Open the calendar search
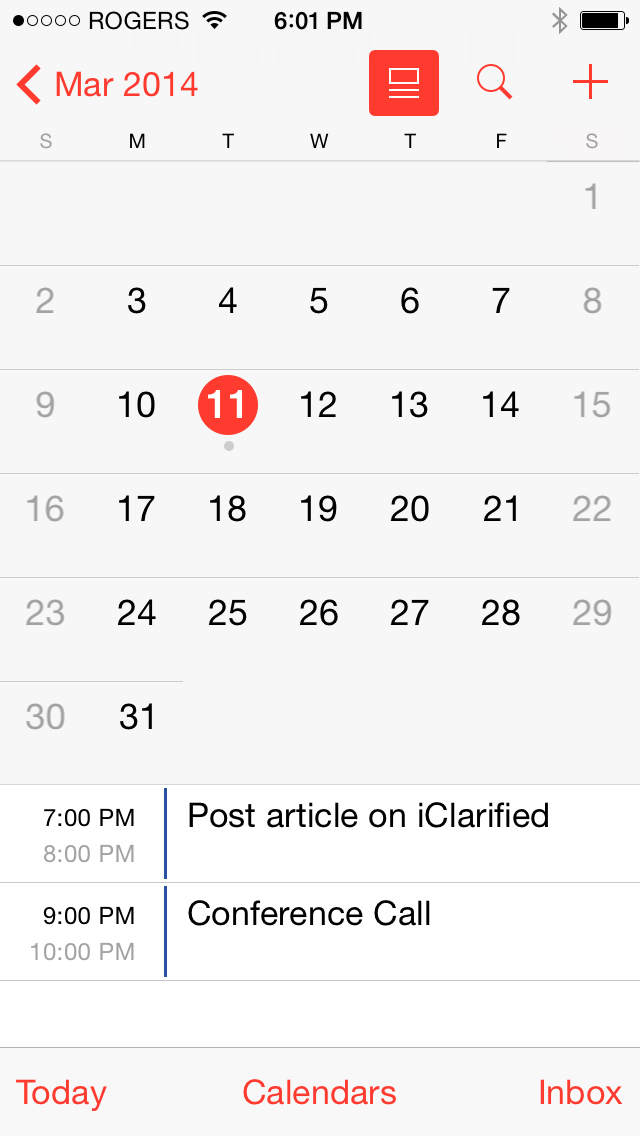This screenshot has height=1136, width=640. (495, 83)
